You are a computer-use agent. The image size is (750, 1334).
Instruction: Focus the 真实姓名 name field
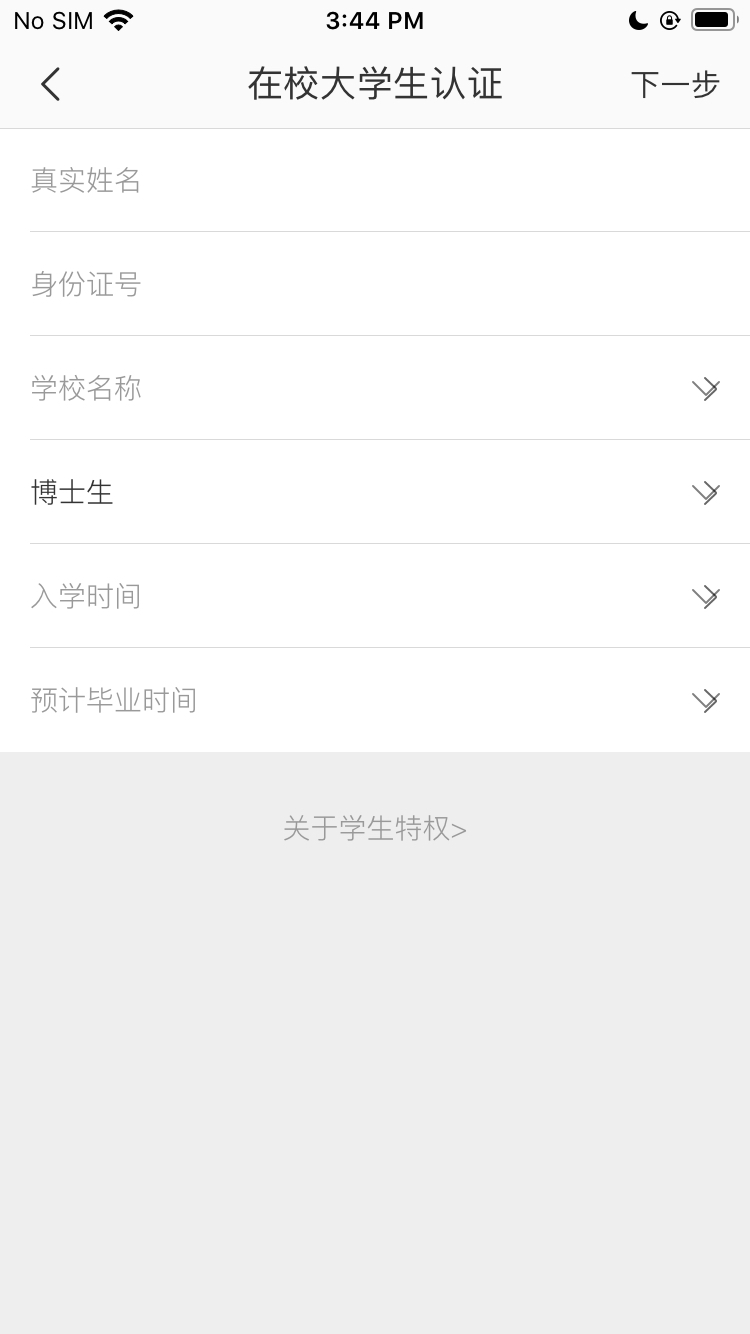[375, 180]
